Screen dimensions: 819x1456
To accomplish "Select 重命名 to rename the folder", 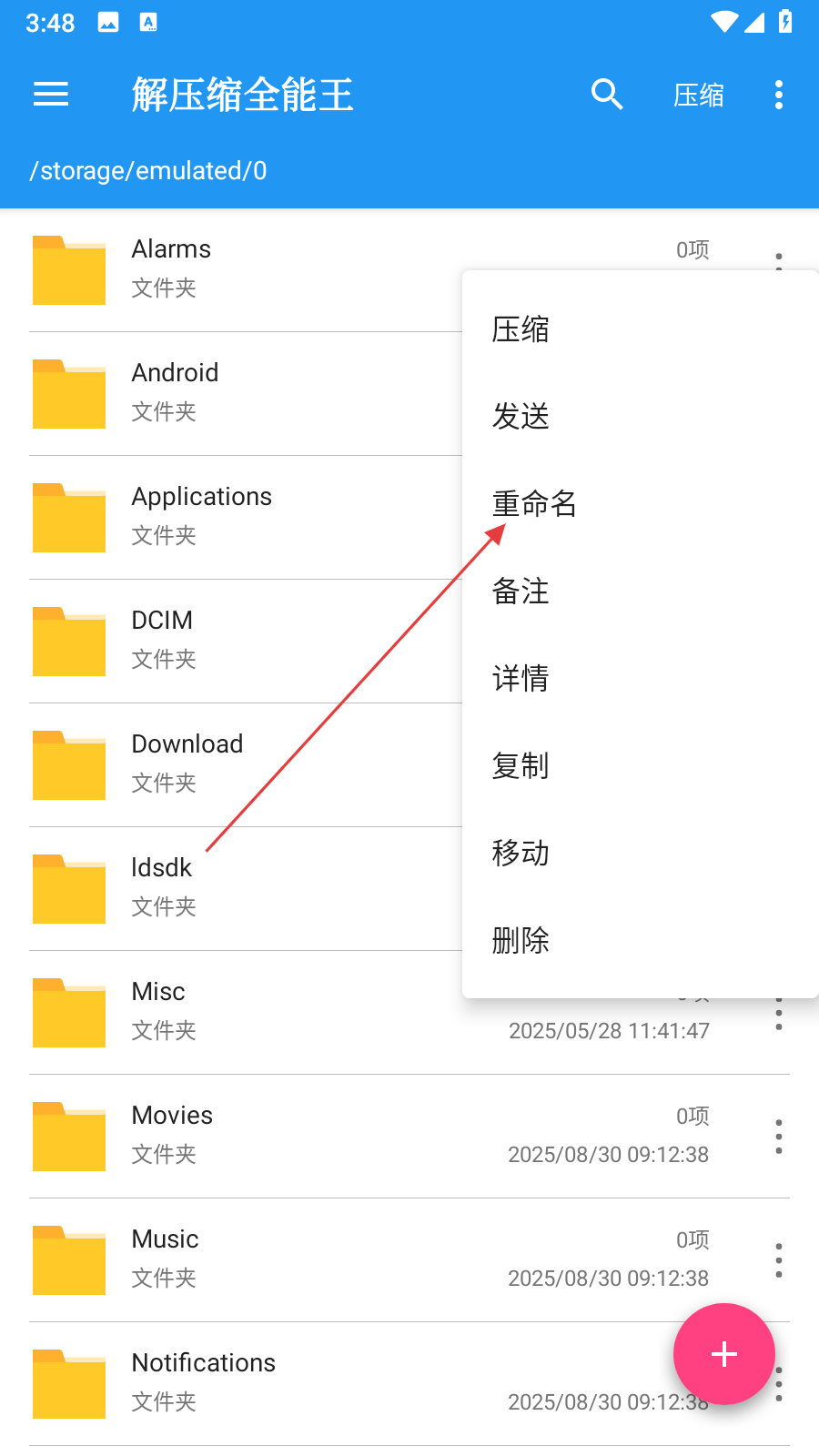I will [x=534, y=504].
